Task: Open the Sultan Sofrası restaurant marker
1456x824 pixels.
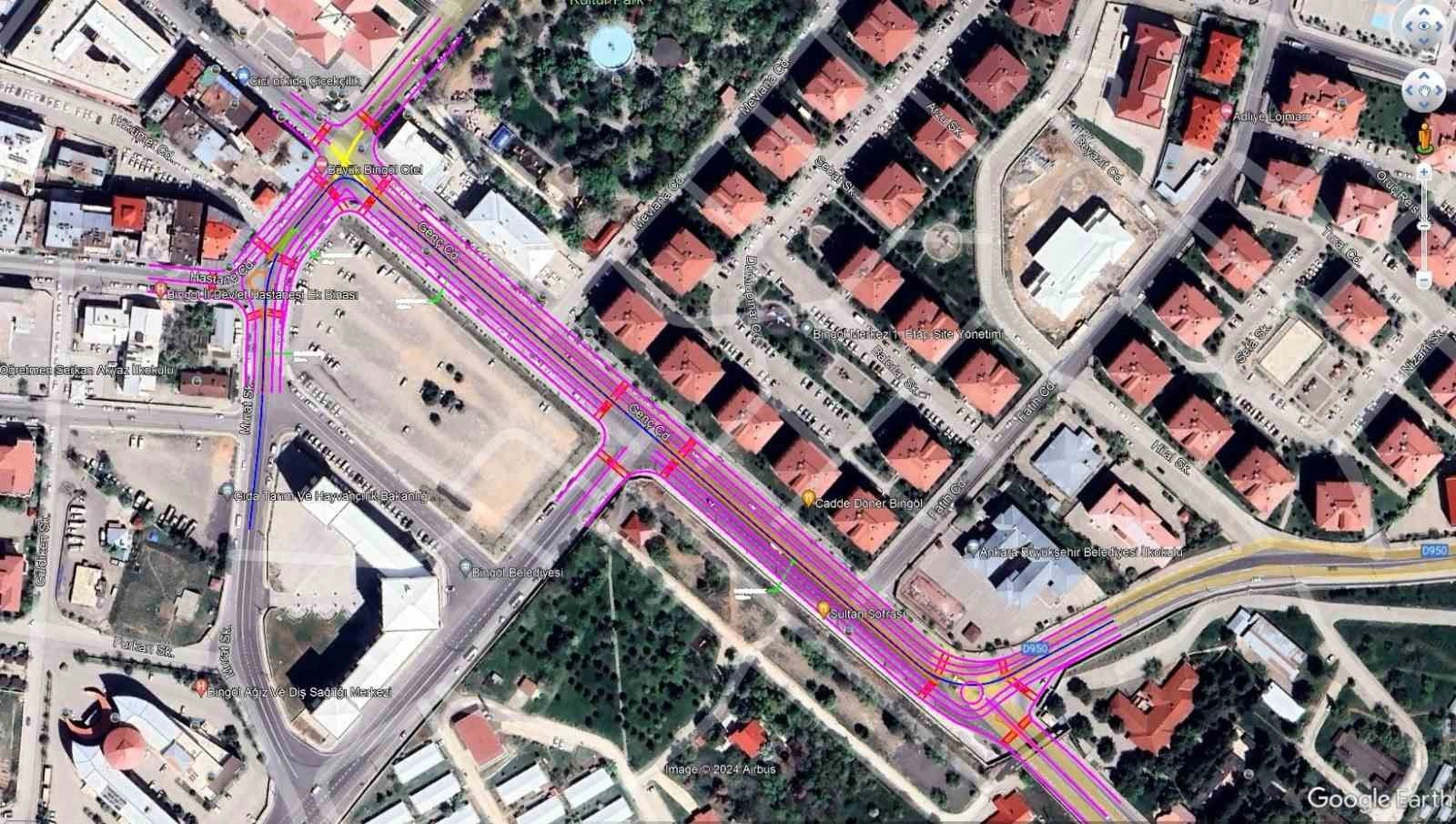Action: pos(824,610)
